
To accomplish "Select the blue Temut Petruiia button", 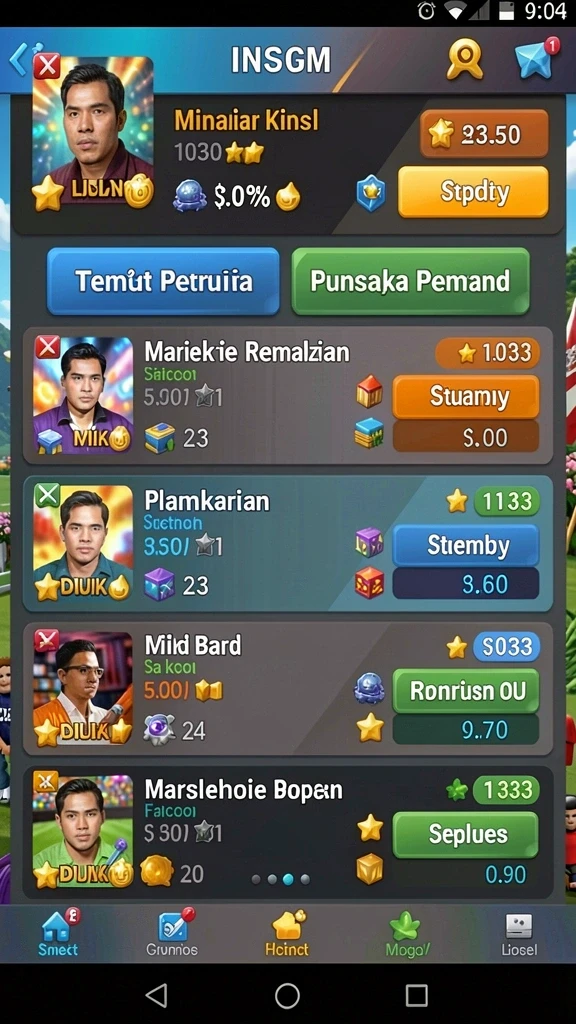I will (163, 281).
